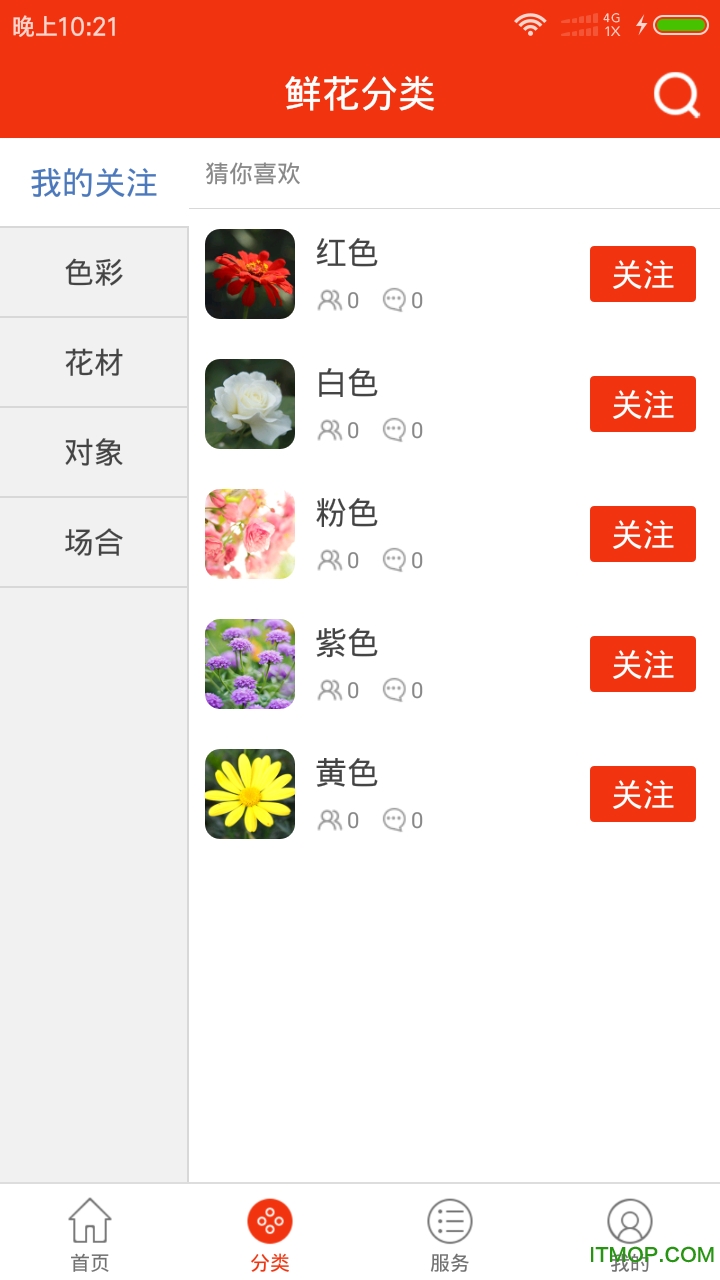Open the 花材 category
Image resolution: width=720 pixels, height=1280 pixels.
click(x=94, y=362)
